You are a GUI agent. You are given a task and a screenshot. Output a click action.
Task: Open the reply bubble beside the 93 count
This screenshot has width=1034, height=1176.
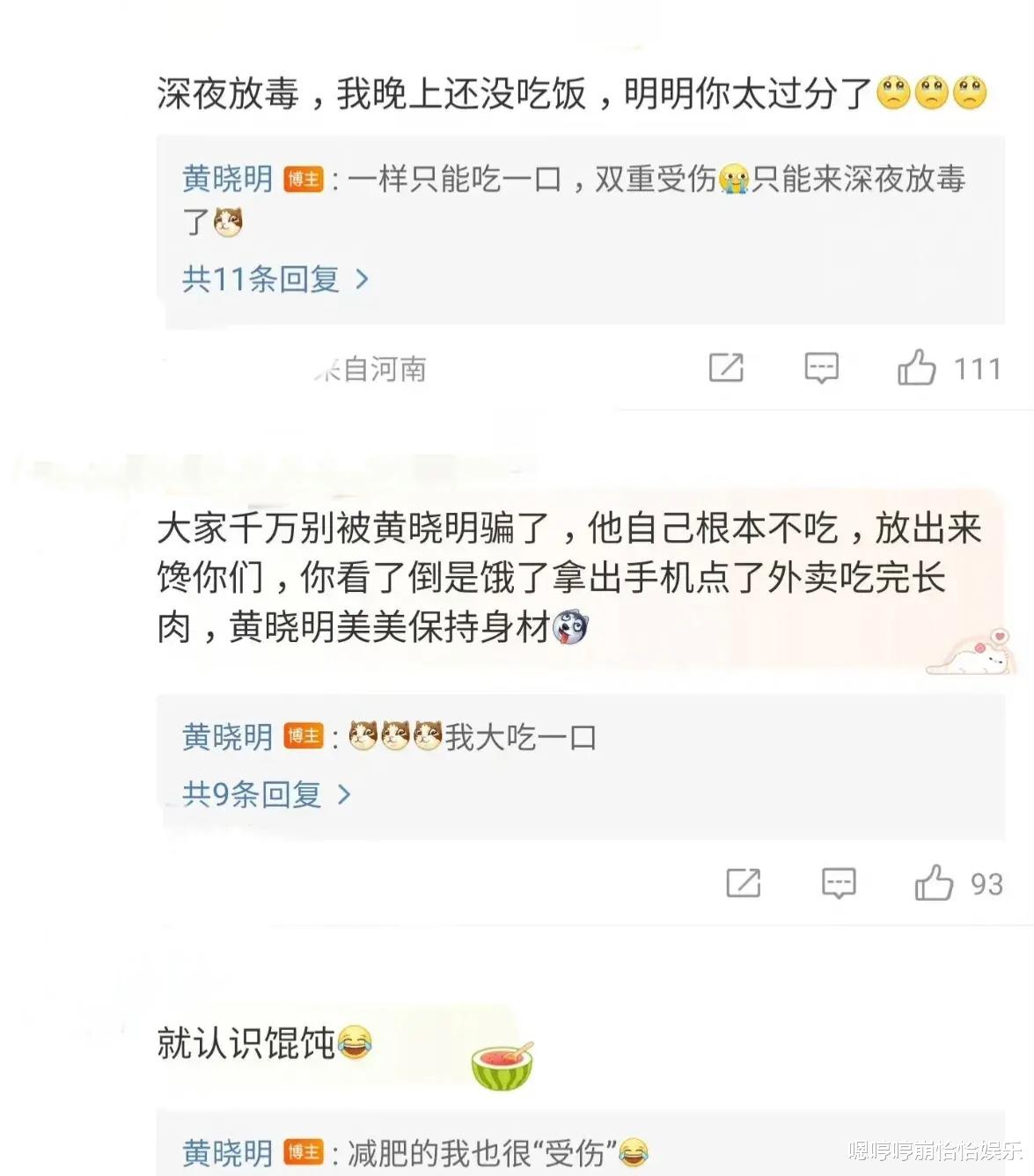tap(838, 882)
